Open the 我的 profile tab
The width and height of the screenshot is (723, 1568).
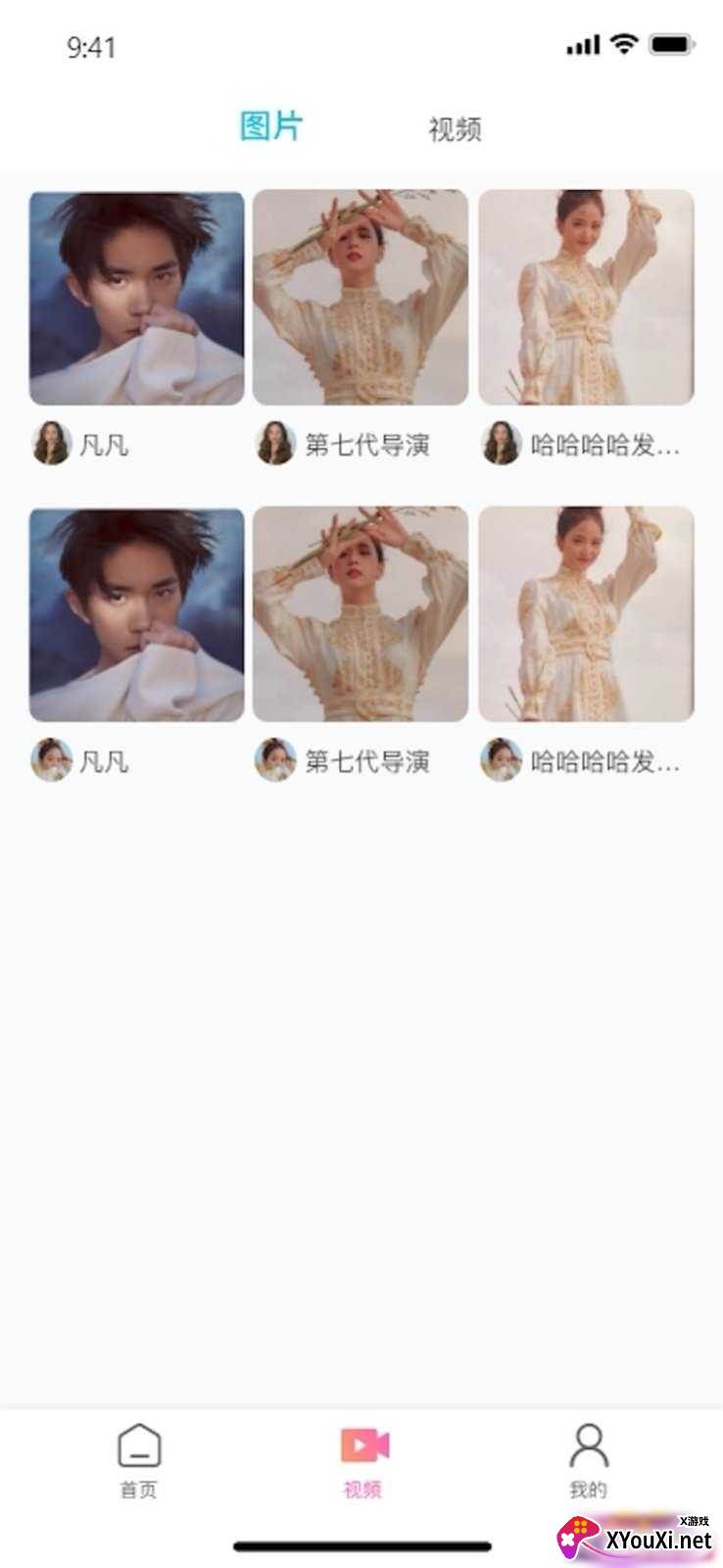click(588, 1460)
